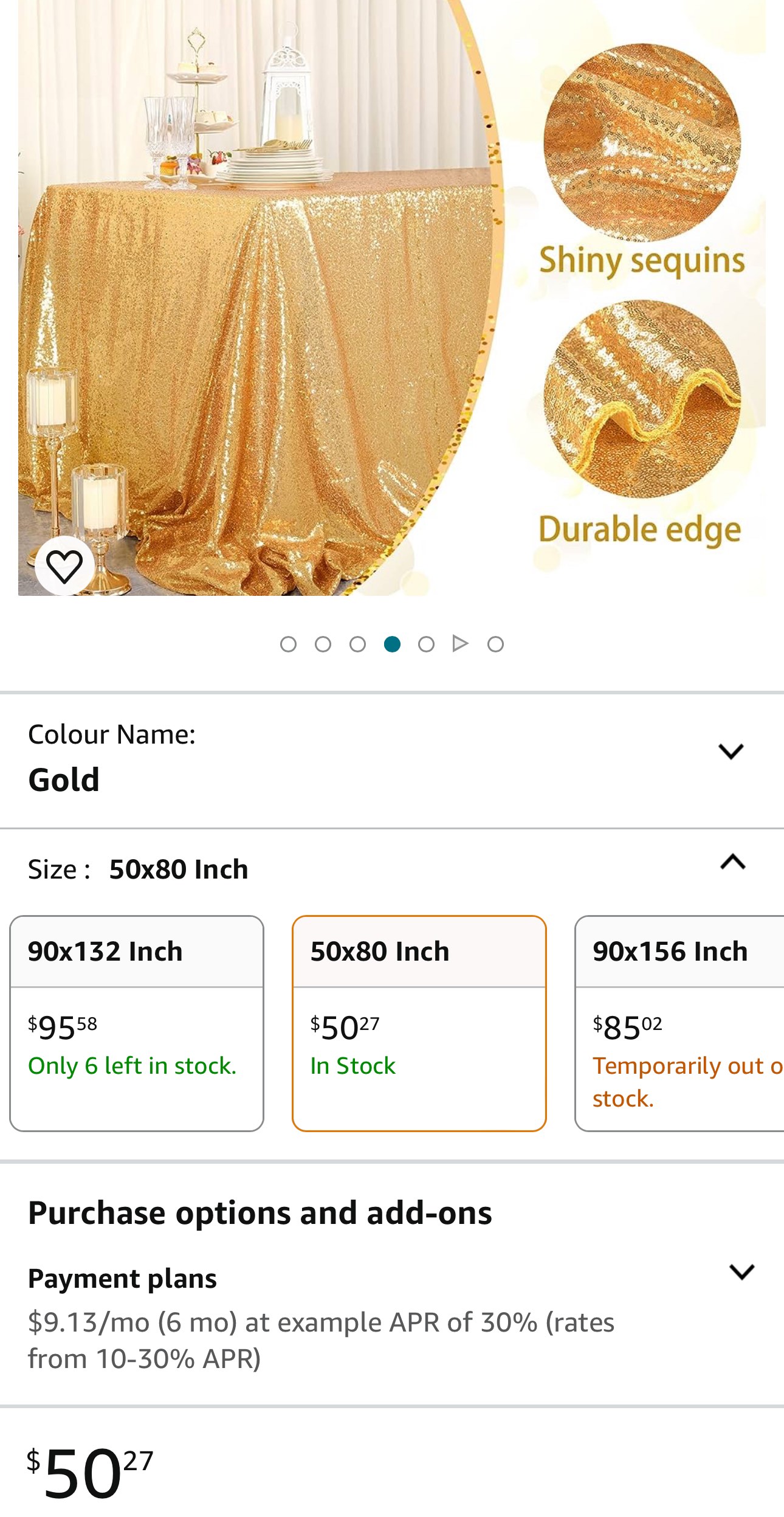
Task: Open the gold tablecloth product image
Action: 392,298
